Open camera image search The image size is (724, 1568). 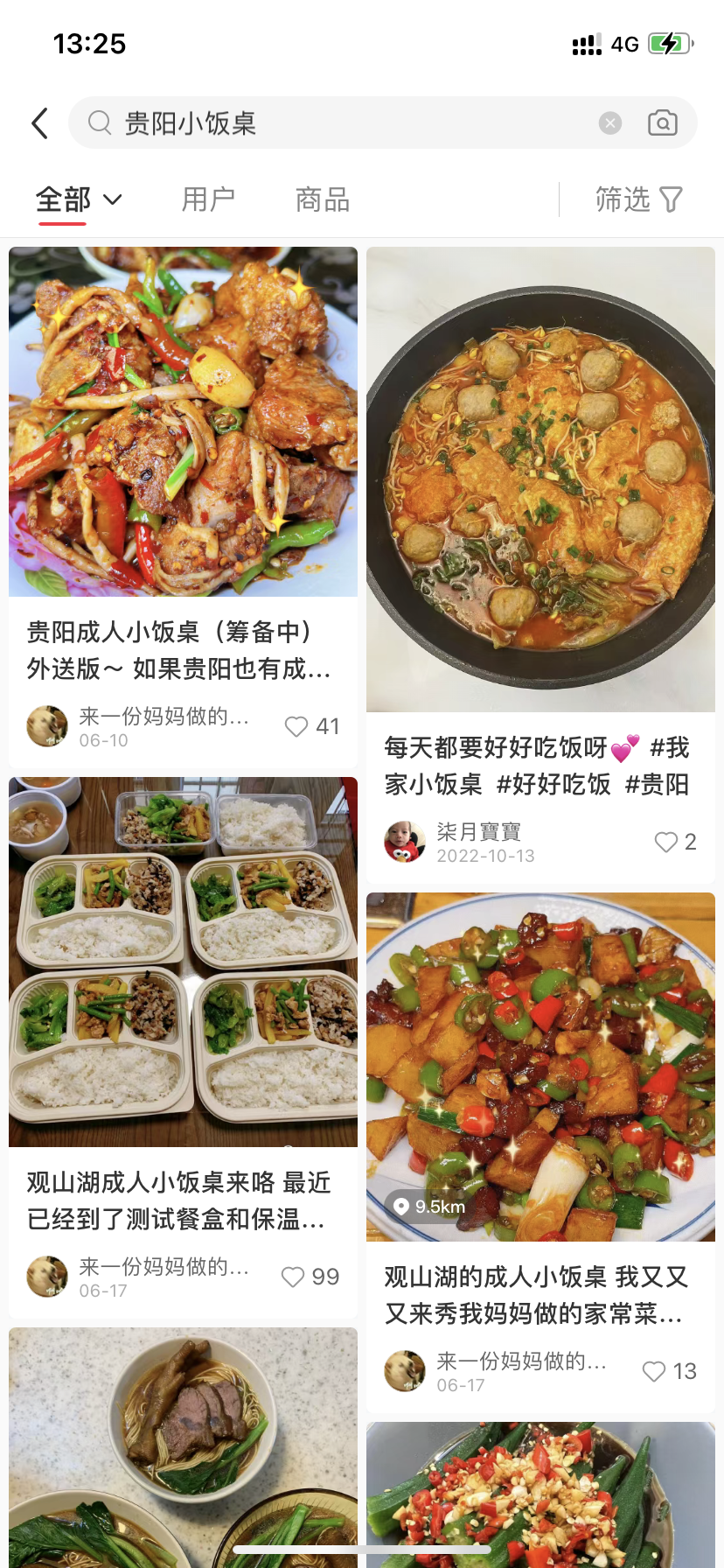click(662, 123)
